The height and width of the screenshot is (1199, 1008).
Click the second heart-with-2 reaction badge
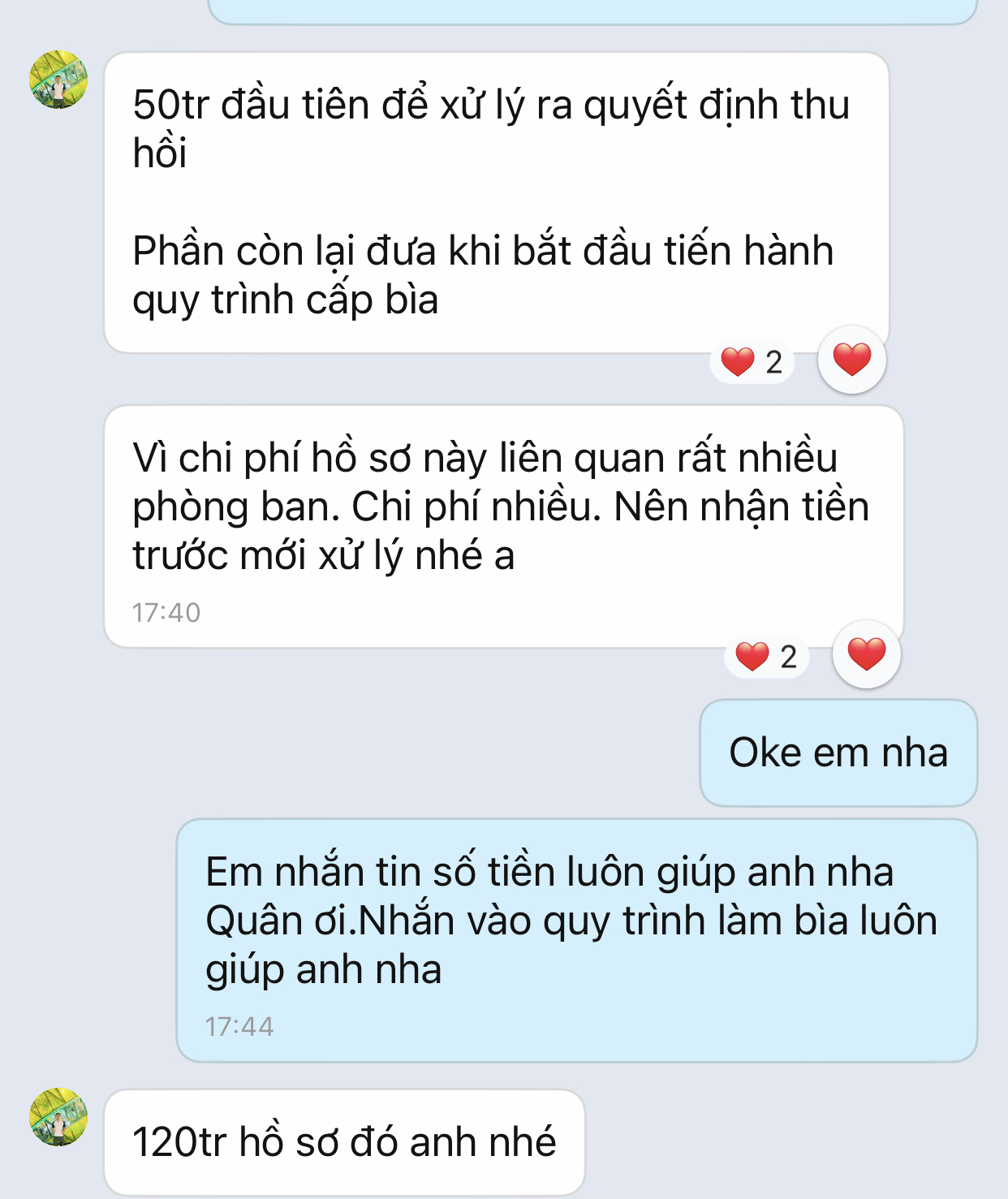tap(766, 655)
